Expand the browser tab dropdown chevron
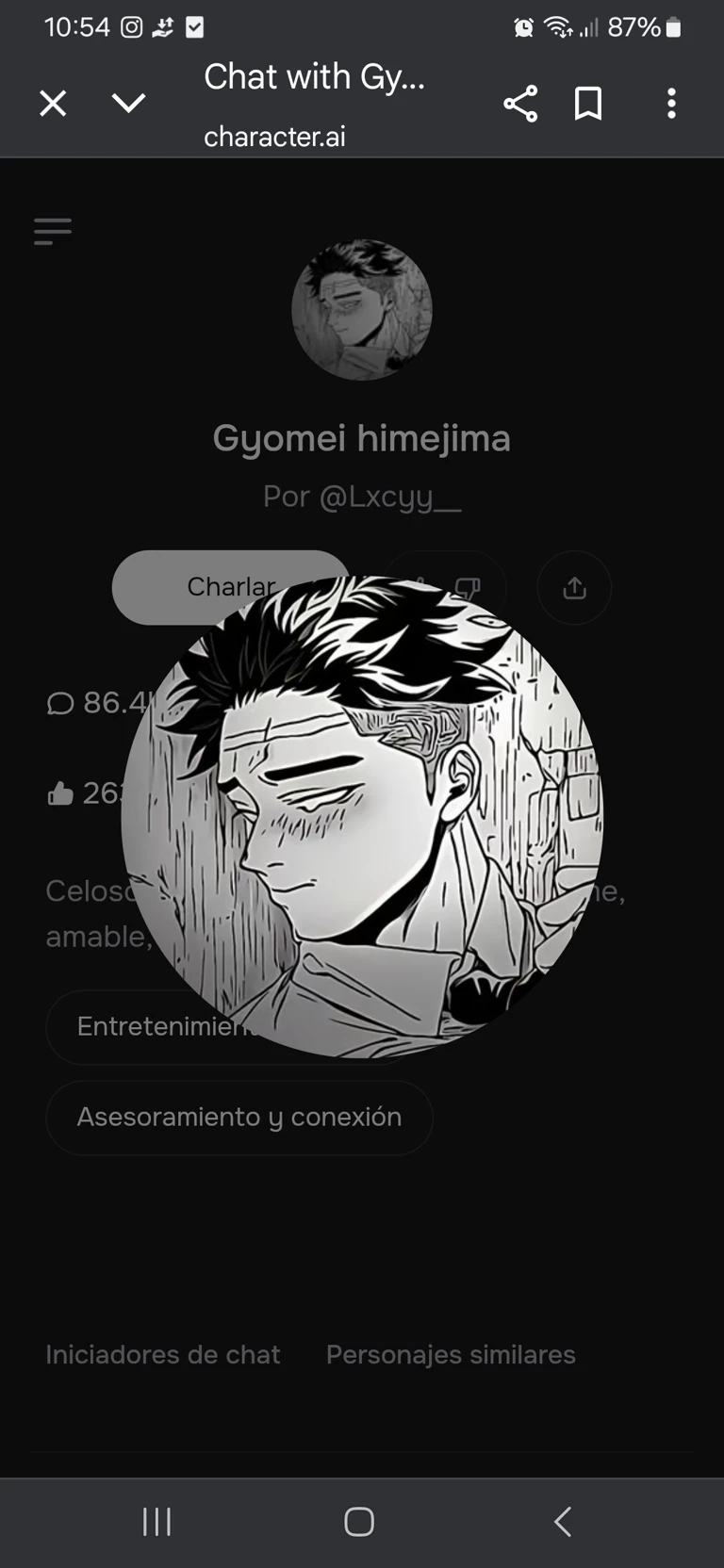 [x=128, y=103]
